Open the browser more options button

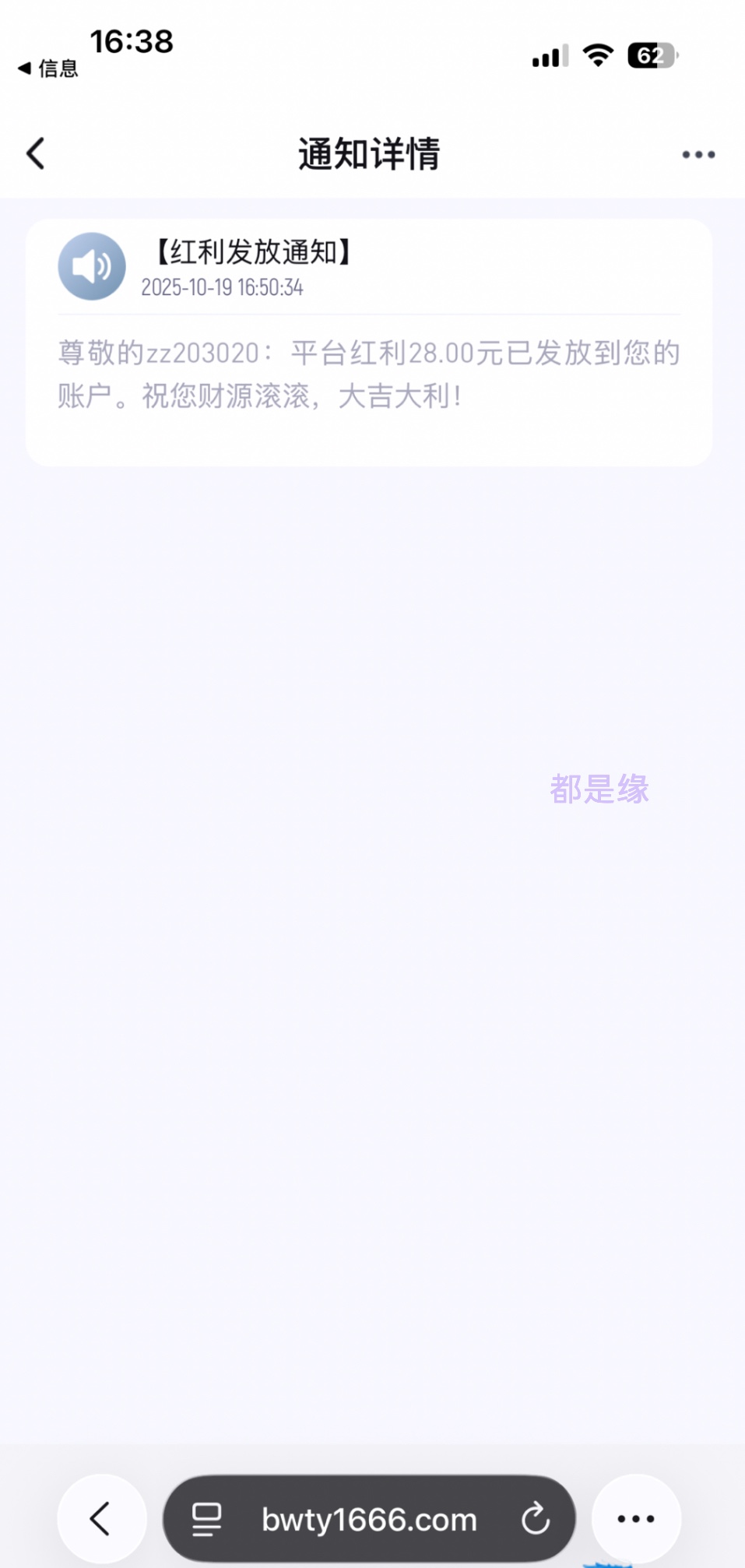[x=636, y=1518]
